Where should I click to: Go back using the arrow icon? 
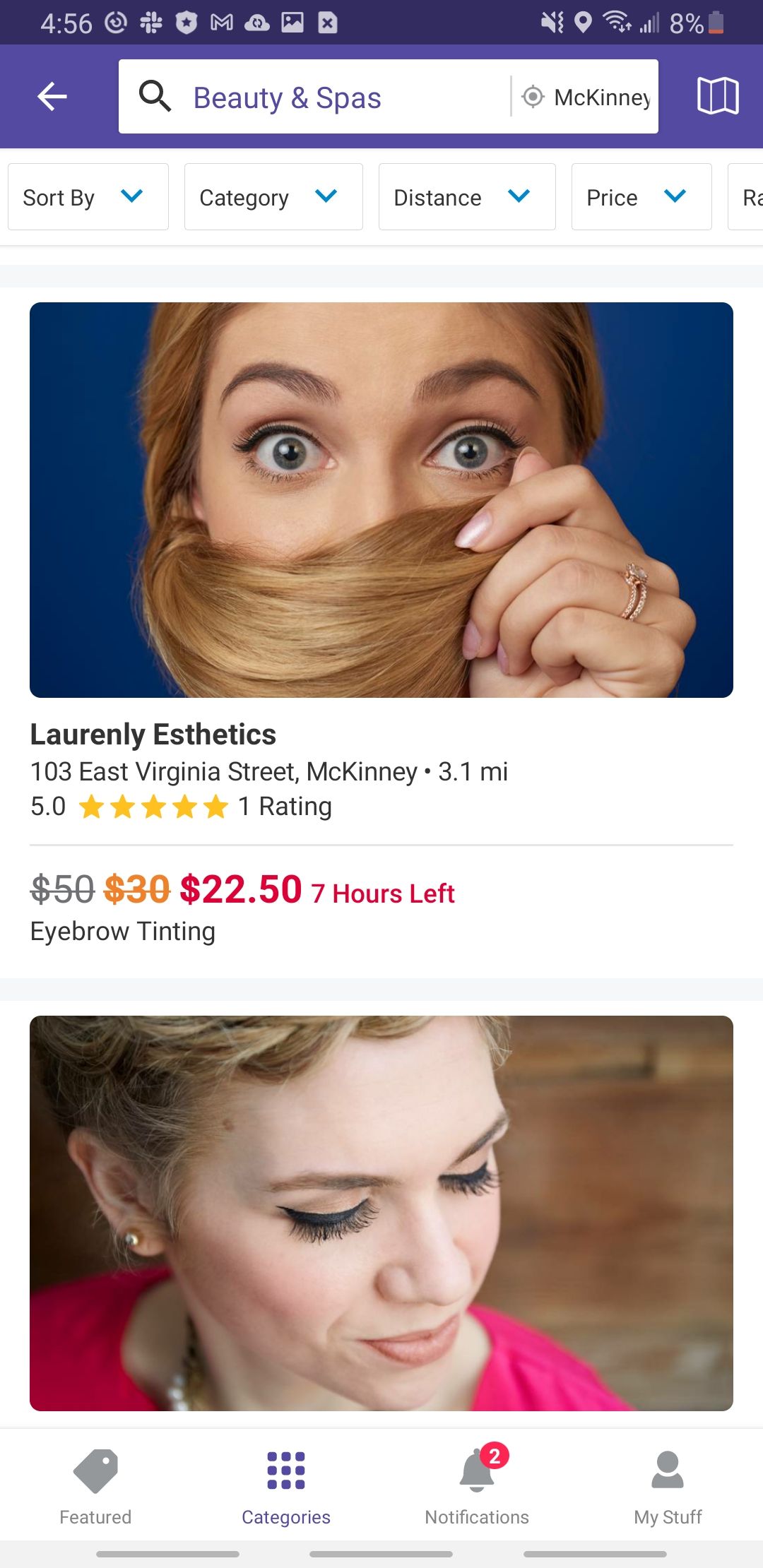point(52,97)
